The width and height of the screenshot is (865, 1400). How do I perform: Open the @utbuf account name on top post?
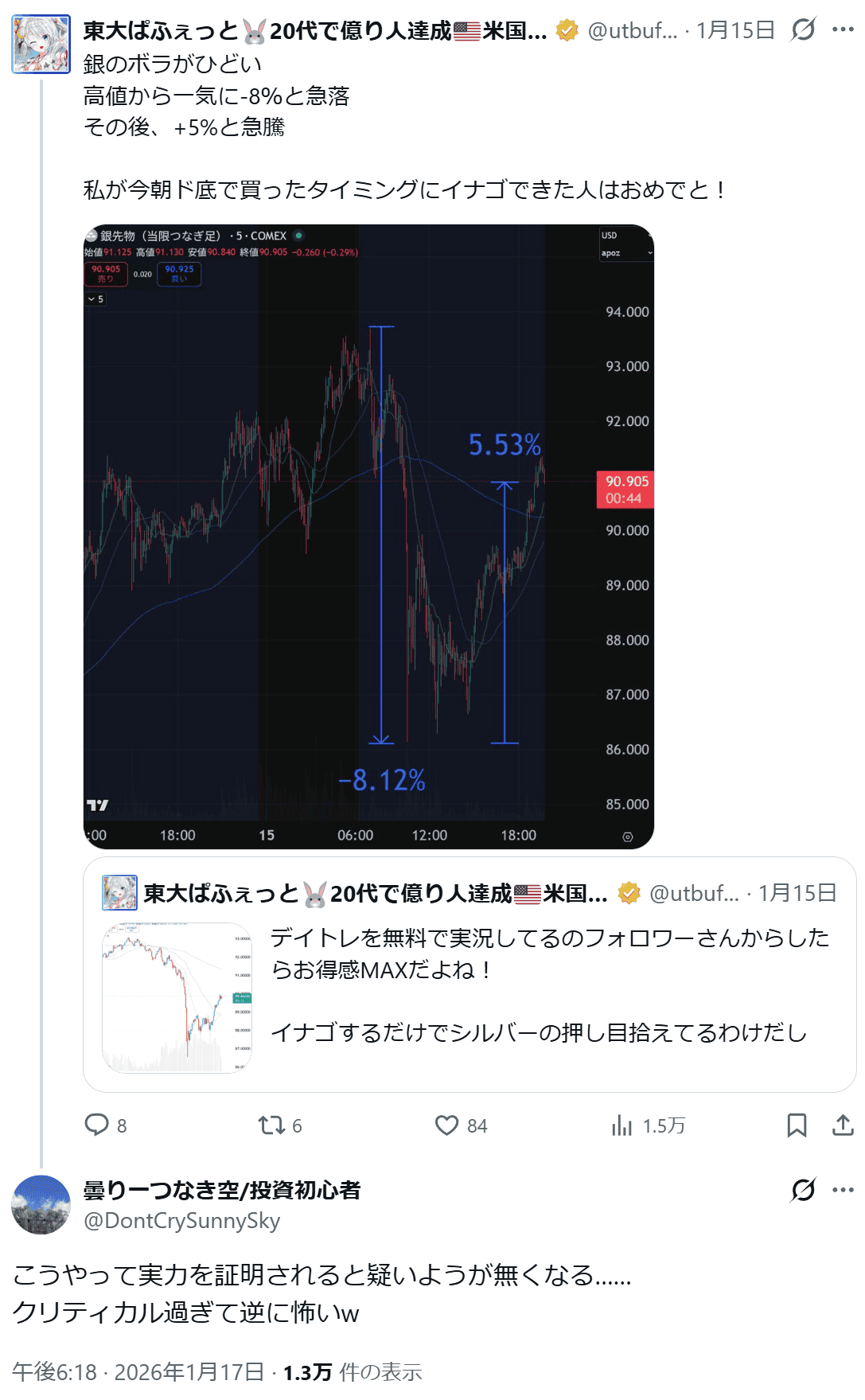(632, 30)
